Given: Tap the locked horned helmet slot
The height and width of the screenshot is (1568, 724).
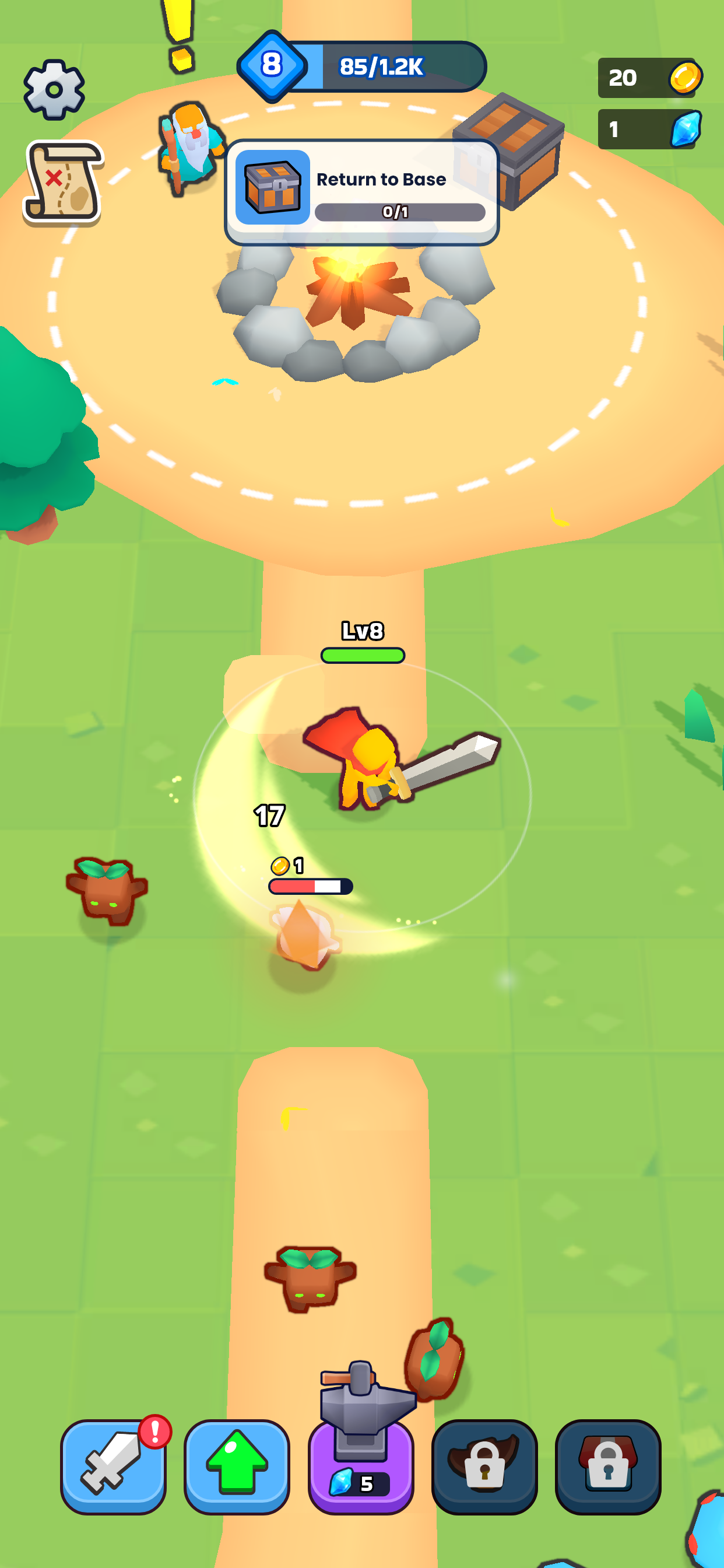Looking at the screenshot, I should [x=484, y=1466].
